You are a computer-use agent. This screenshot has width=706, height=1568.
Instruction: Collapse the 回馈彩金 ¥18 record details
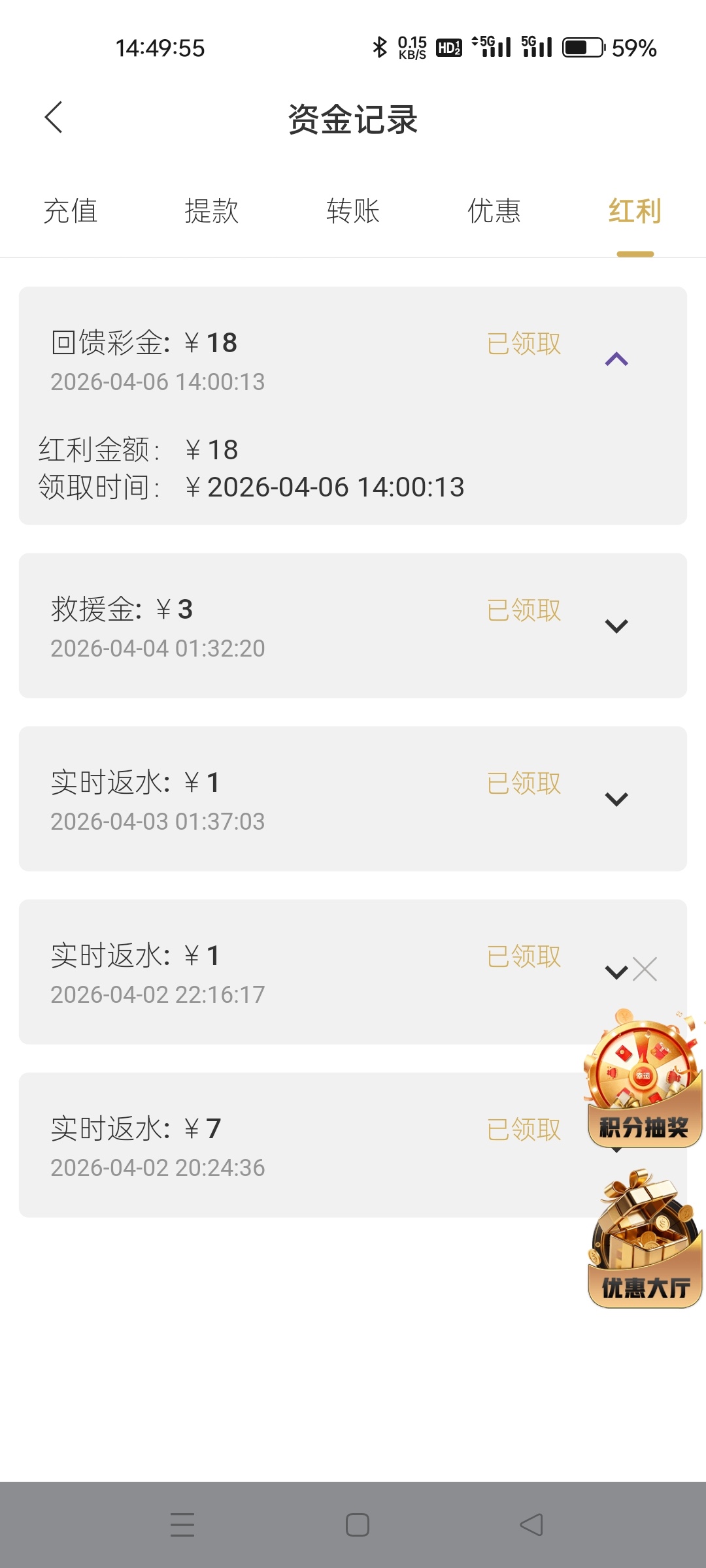(x=616, y=359)
